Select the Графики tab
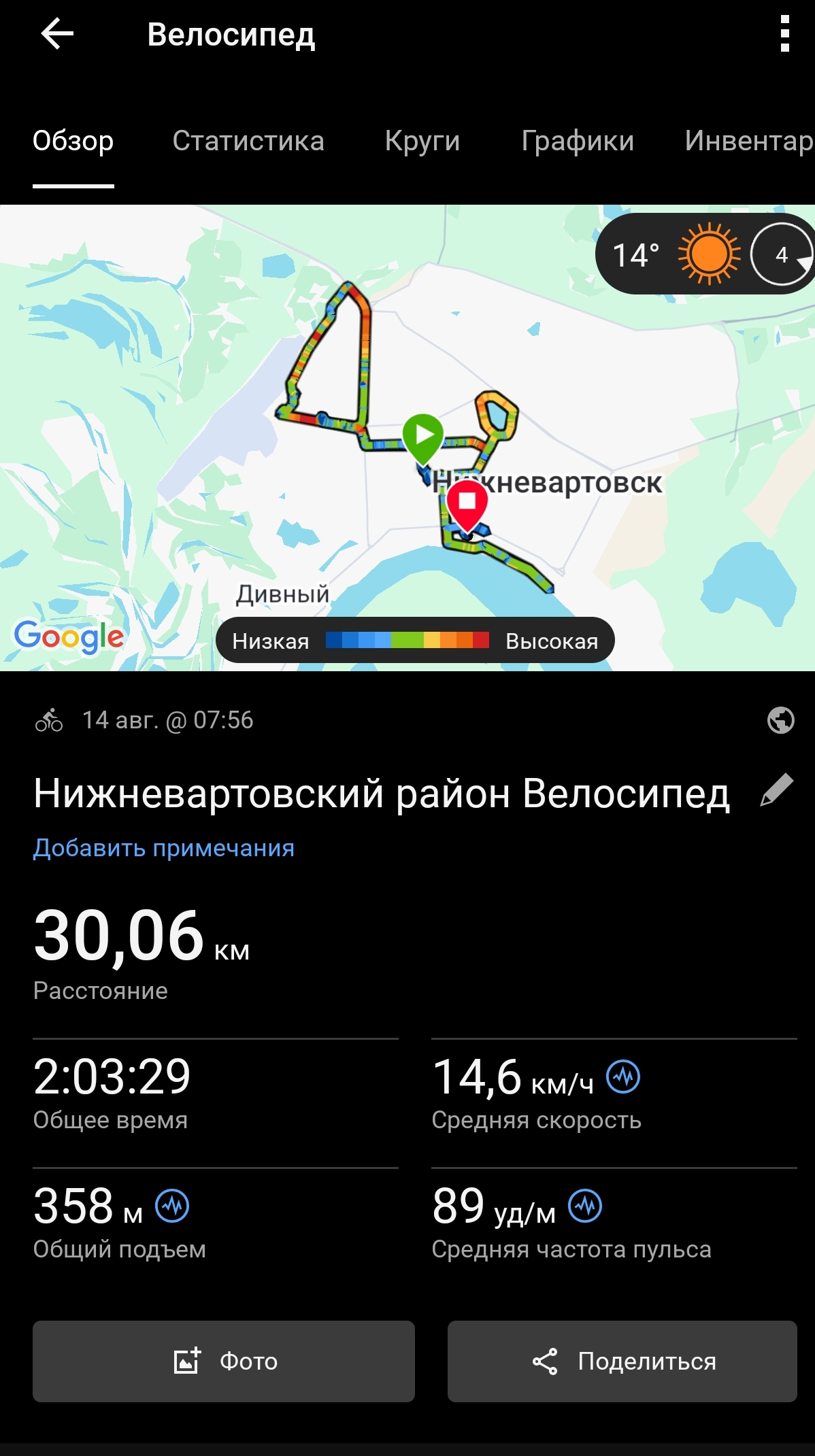Viewport: 815px width, 1456px height. click(x=578, y=141)
